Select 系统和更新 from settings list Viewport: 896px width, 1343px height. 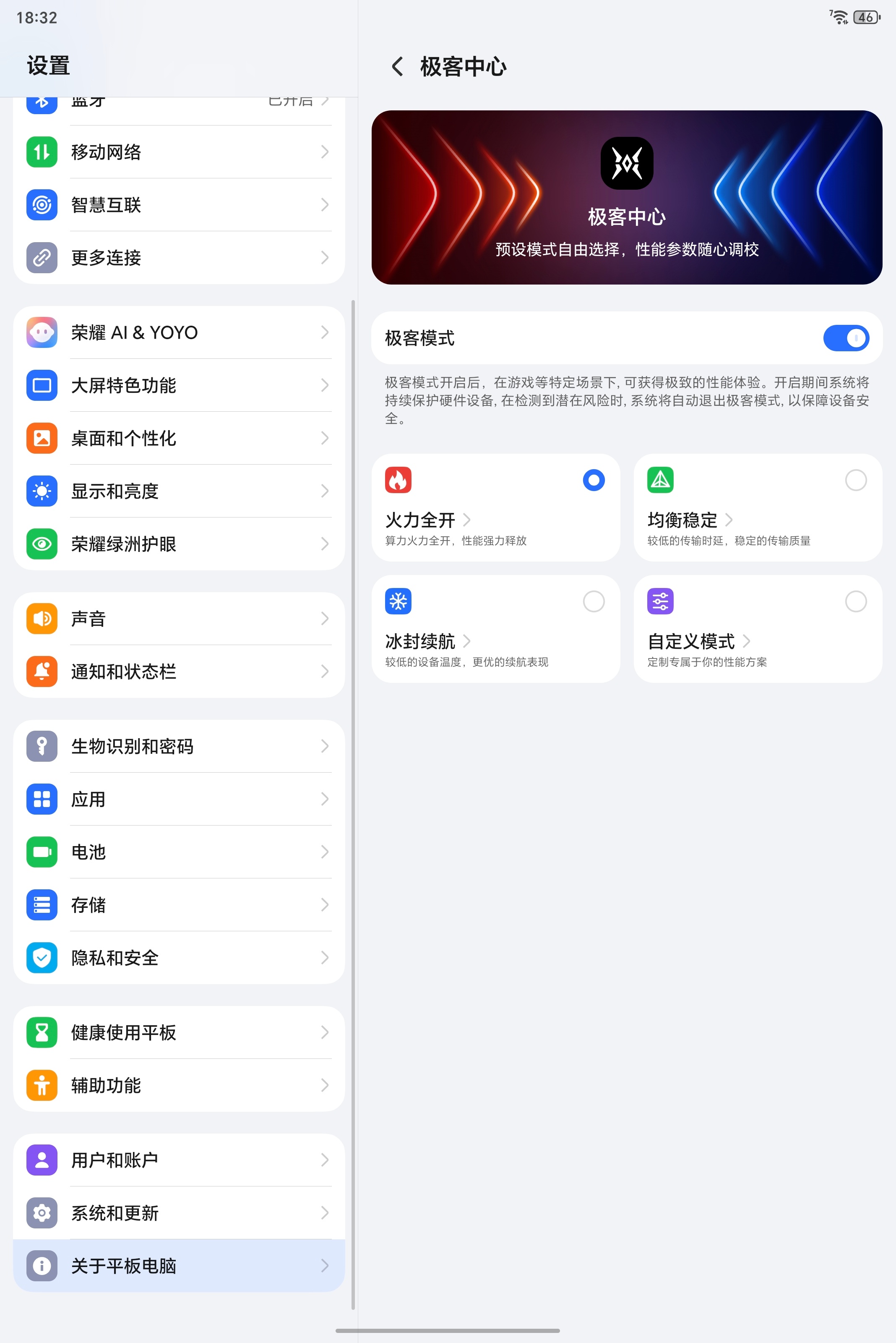point(179,1212)
